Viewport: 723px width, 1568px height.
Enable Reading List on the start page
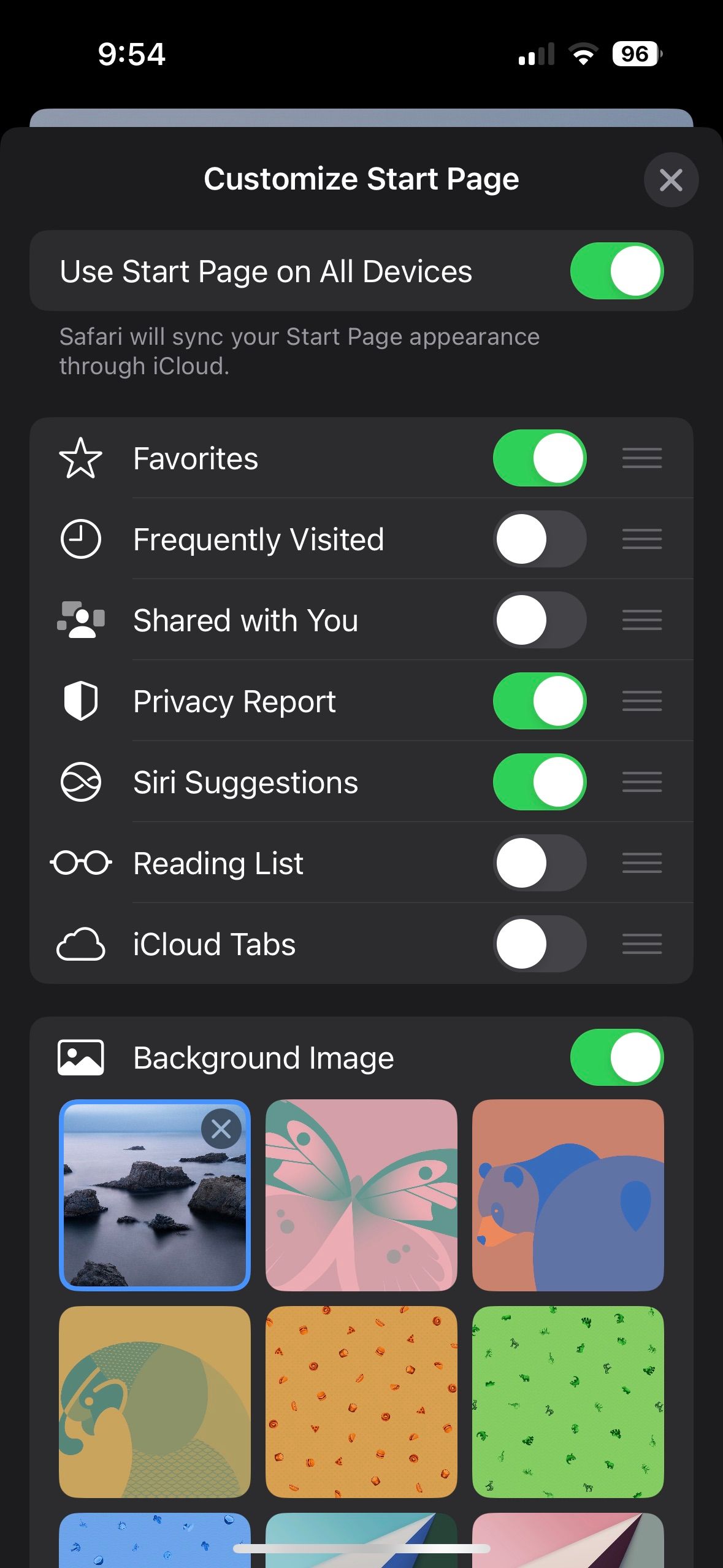(x=540, y=863)
